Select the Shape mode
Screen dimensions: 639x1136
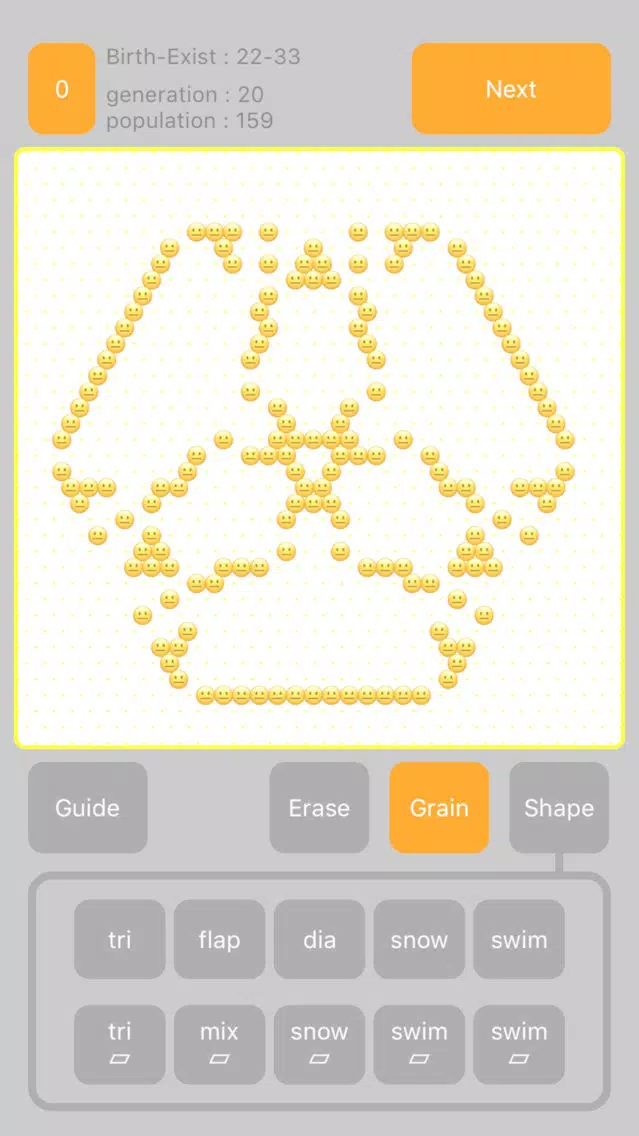click(558, 808)
